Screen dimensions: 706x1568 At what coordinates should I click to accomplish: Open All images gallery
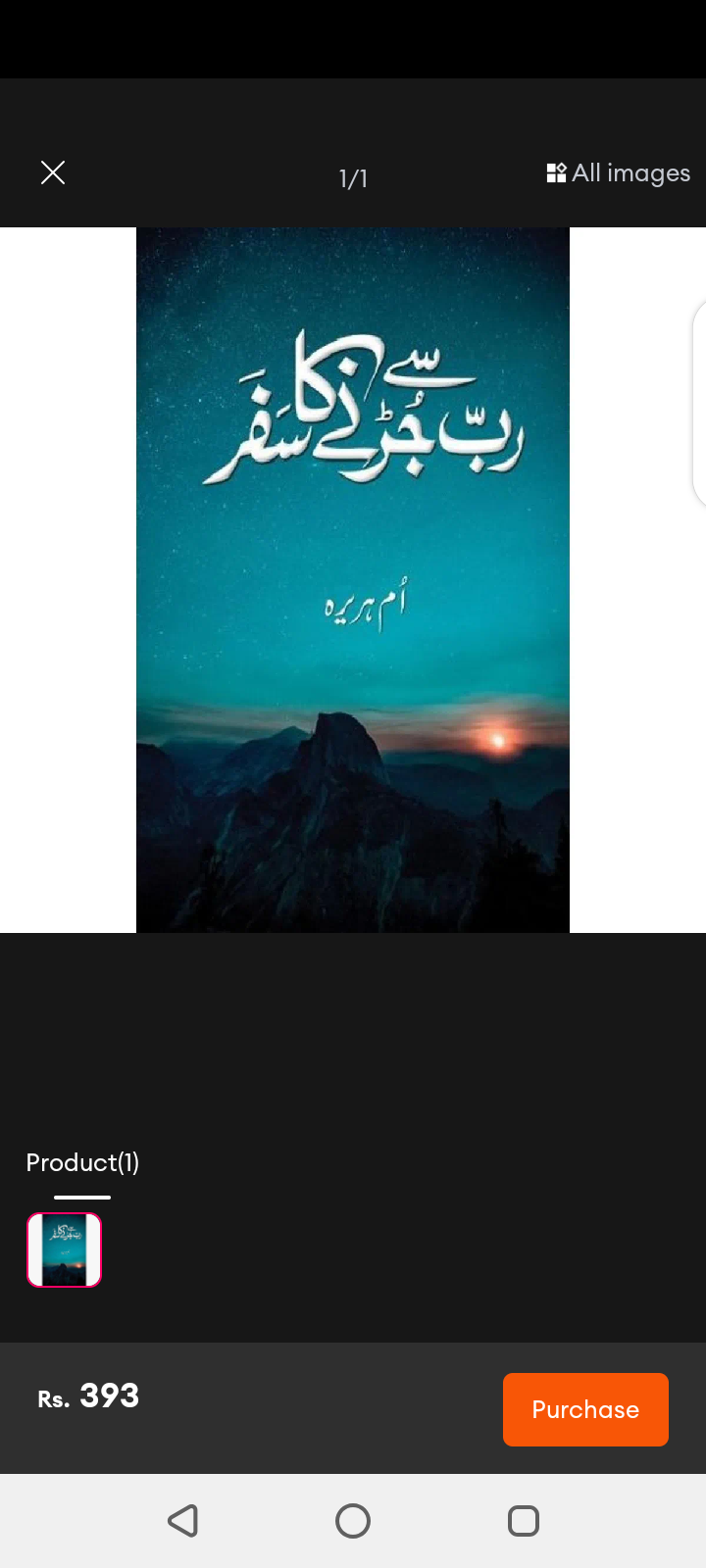coord(619,173)
